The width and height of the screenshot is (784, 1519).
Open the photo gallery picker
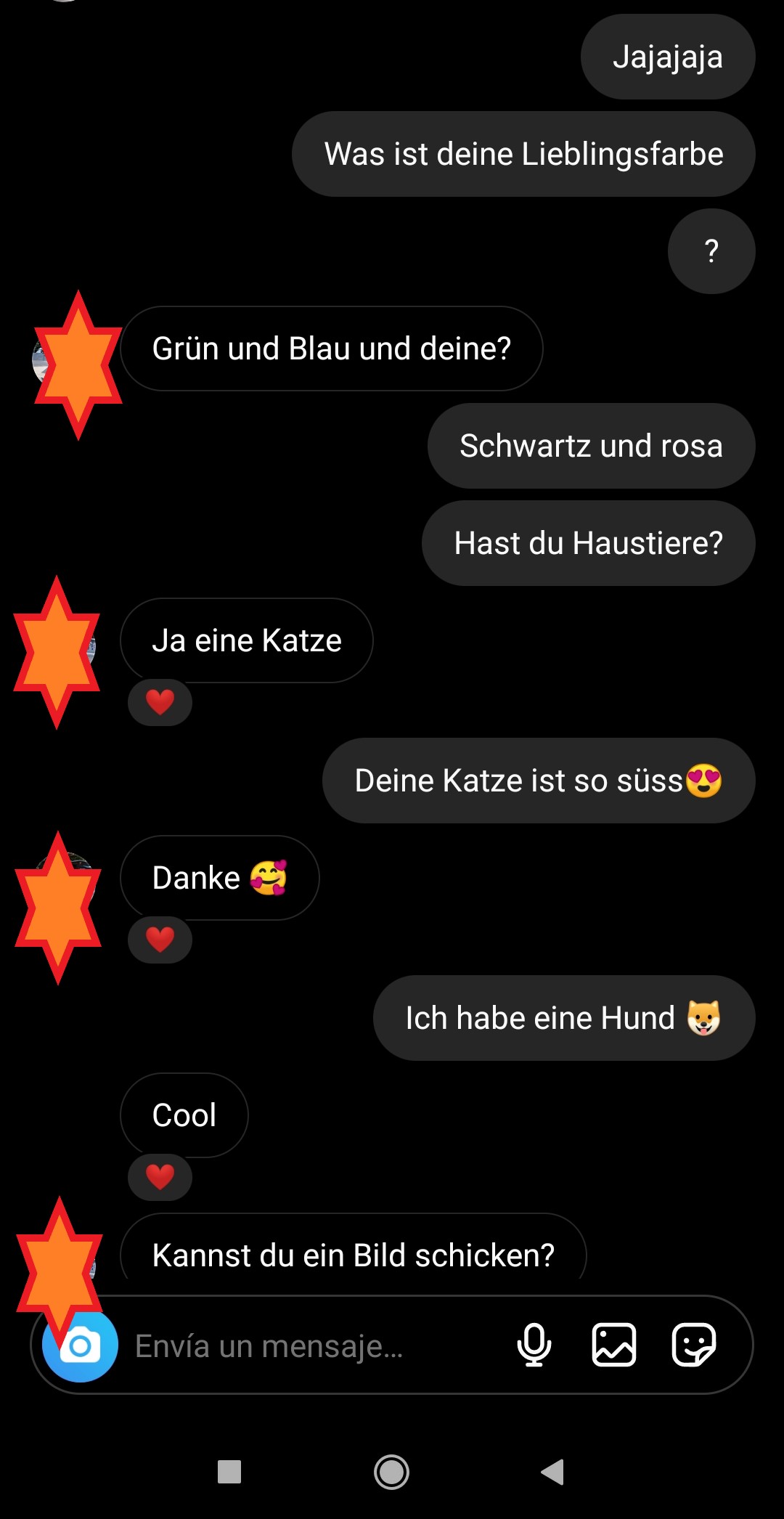click(x=614, y=1345)
